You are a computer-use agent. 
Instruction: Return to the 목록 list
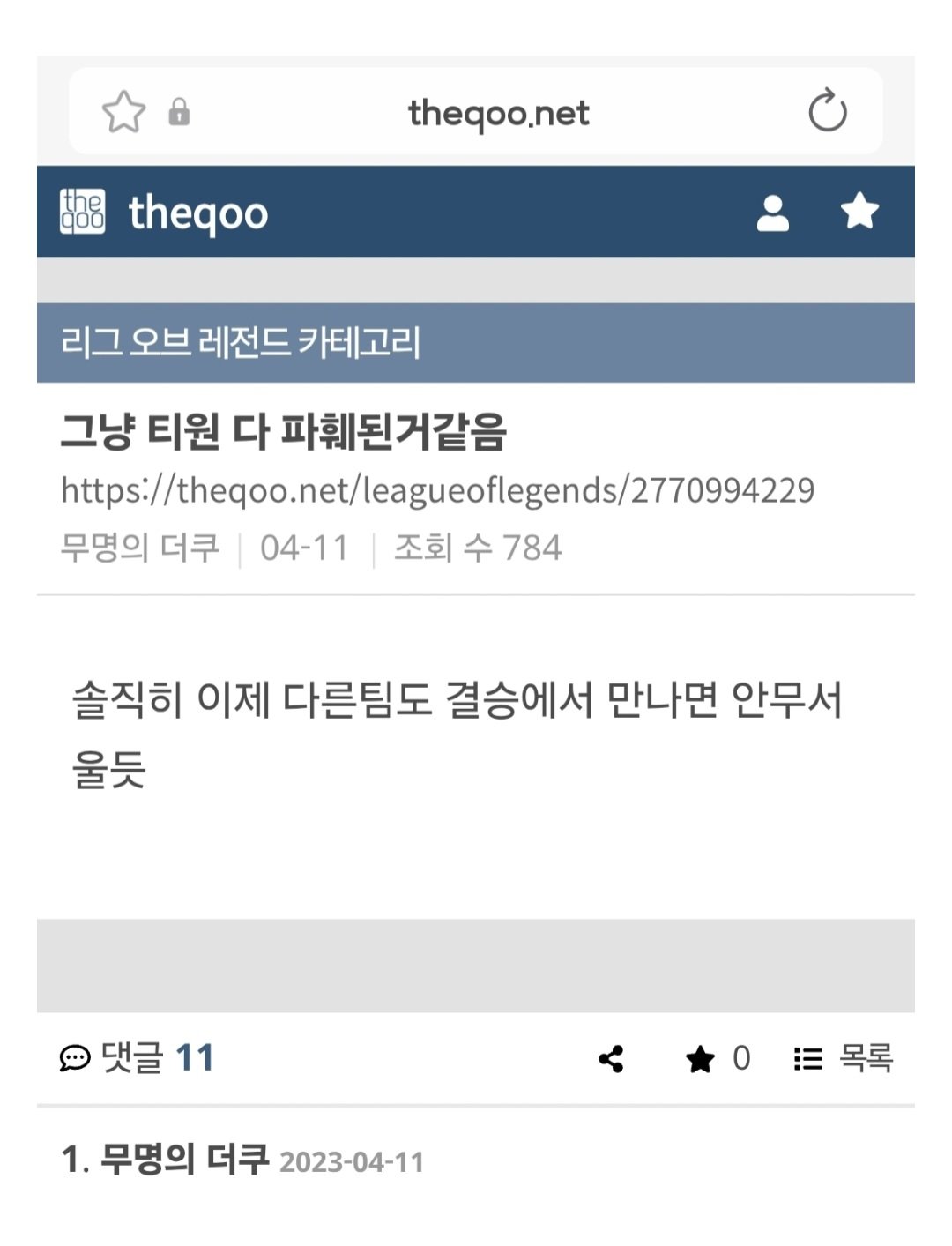point(843,1058)
